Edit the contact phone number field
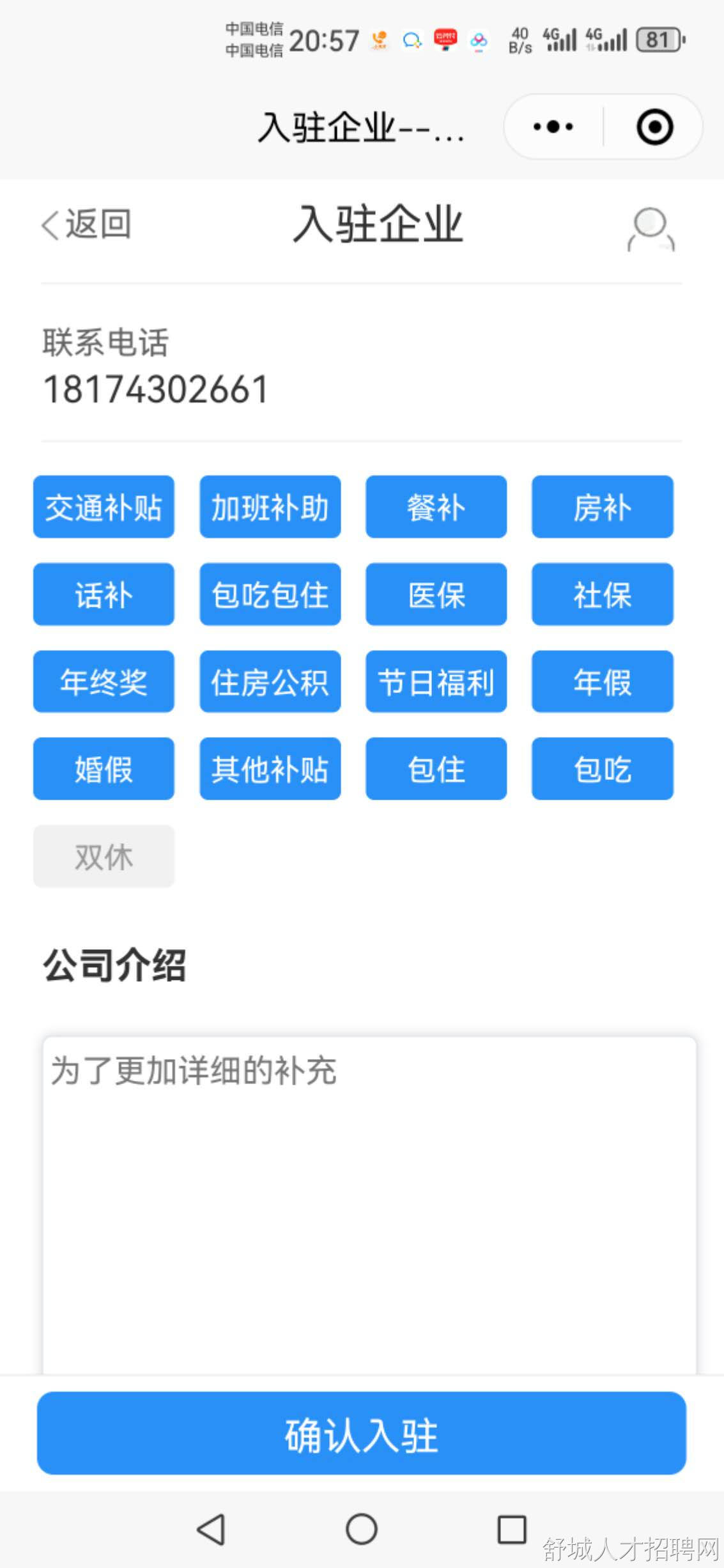Viewport: 724px width, 1568px height. pos(155,389)
